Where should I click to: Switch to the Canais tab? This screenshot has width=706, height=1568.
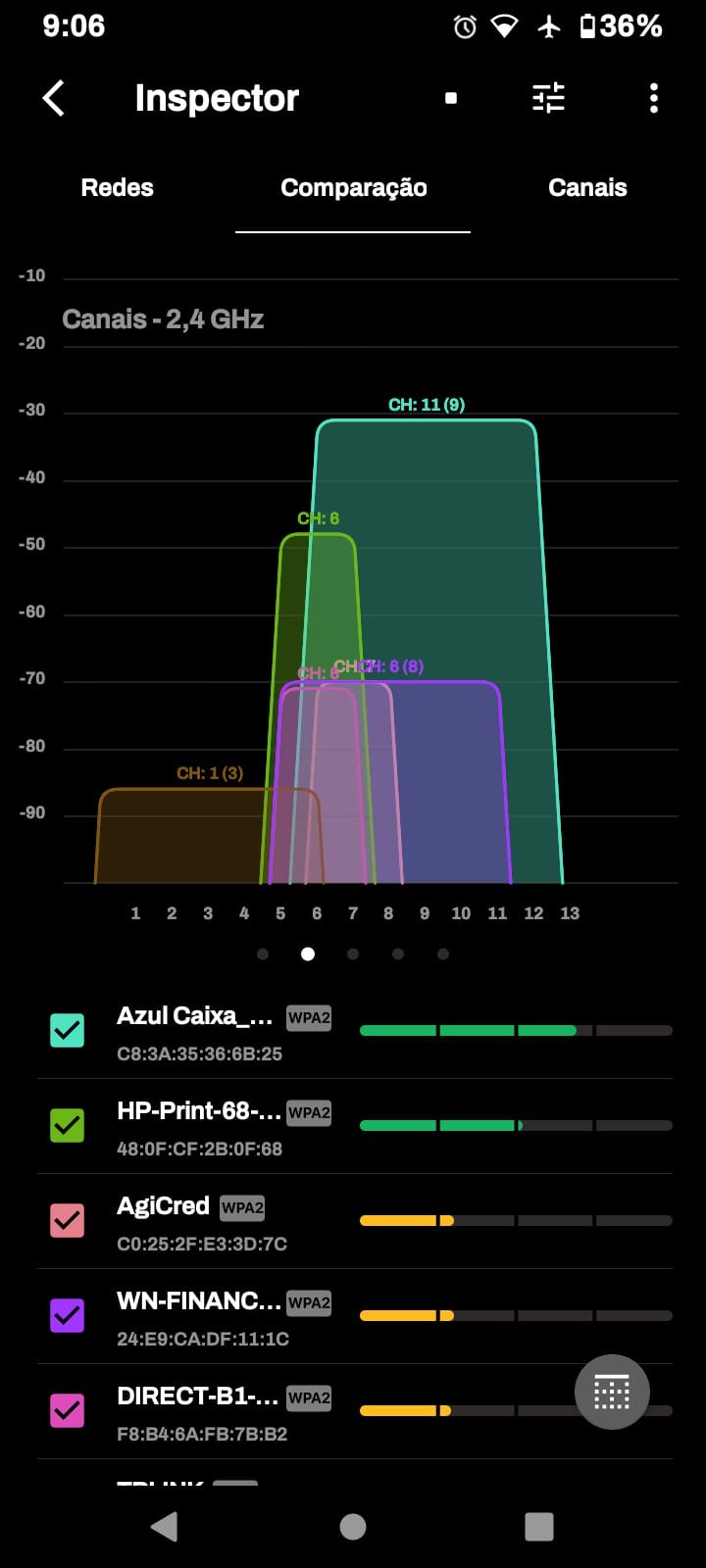click(x=586, y=188)
